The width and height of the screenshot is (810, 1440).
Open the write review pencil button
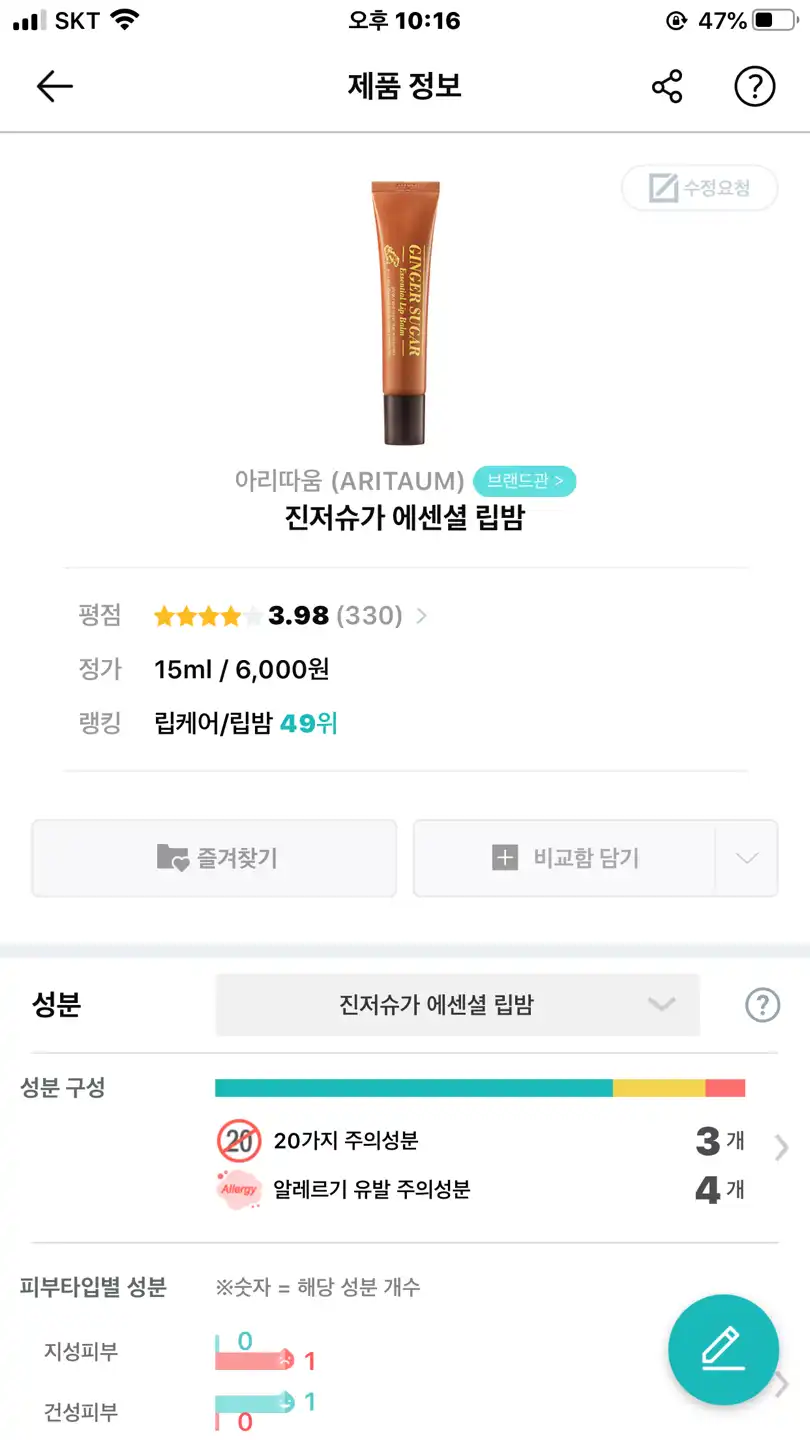pos(724,1350)
